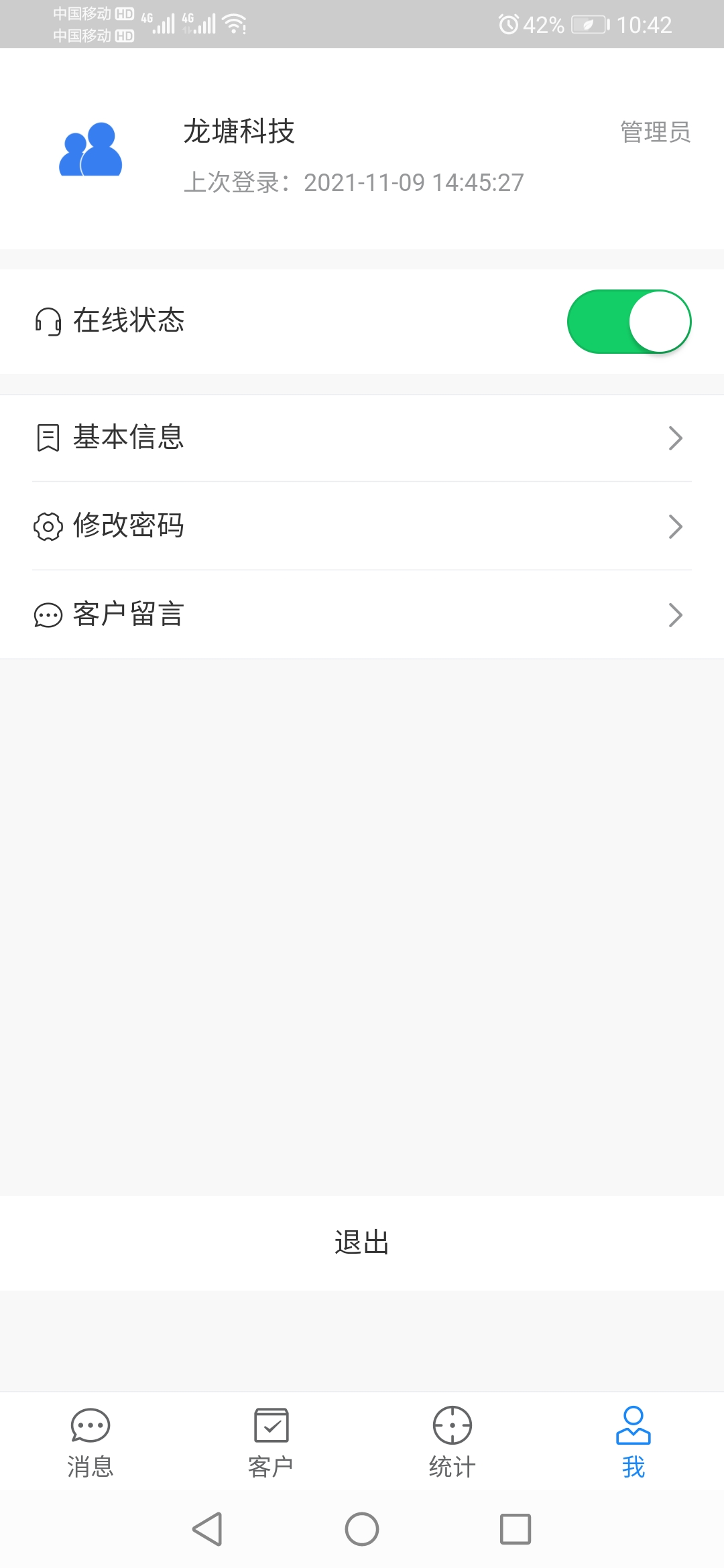The height and width of the screenshot is (1568, 724).
Task: Switch to the 统计 tab
Action: pos(452,1442)
